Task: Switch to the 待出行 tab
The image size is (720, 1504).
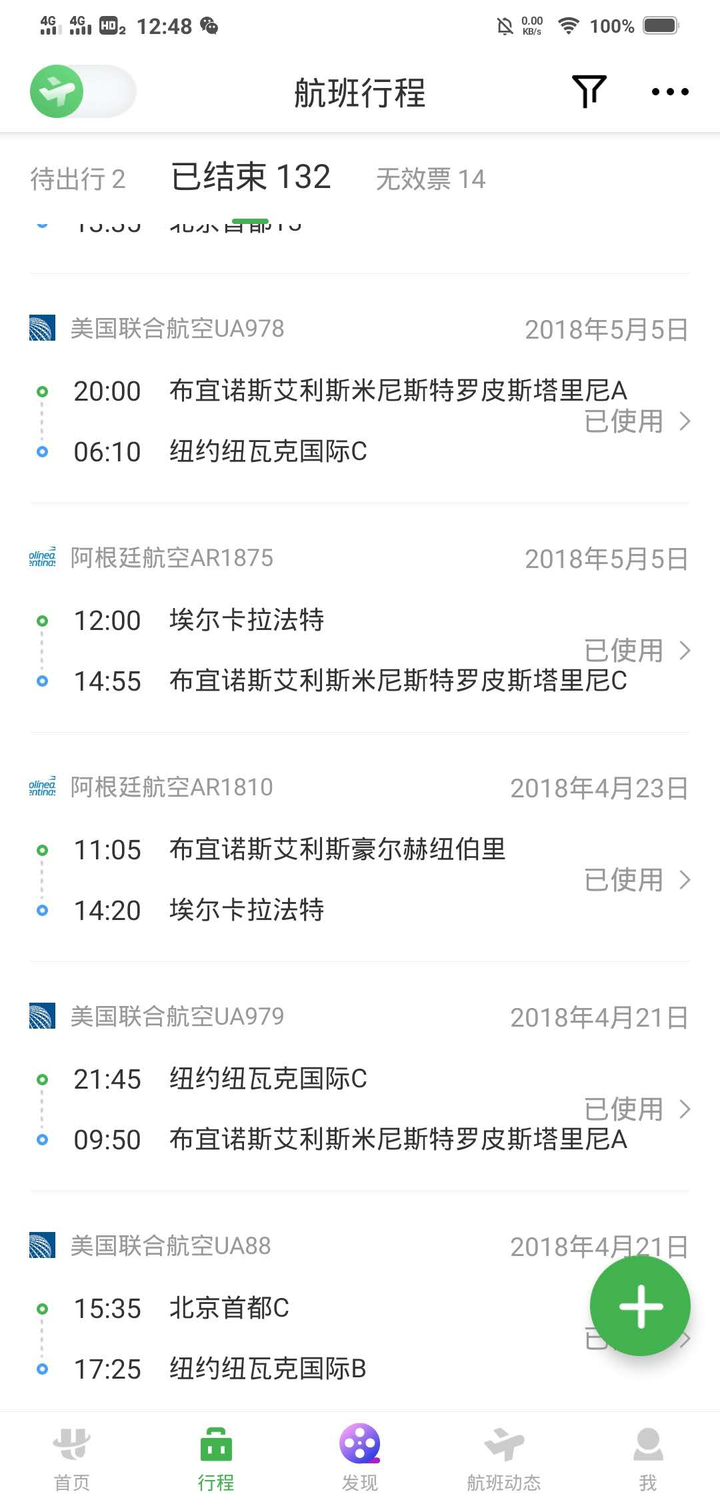Action: pos(78,179)
